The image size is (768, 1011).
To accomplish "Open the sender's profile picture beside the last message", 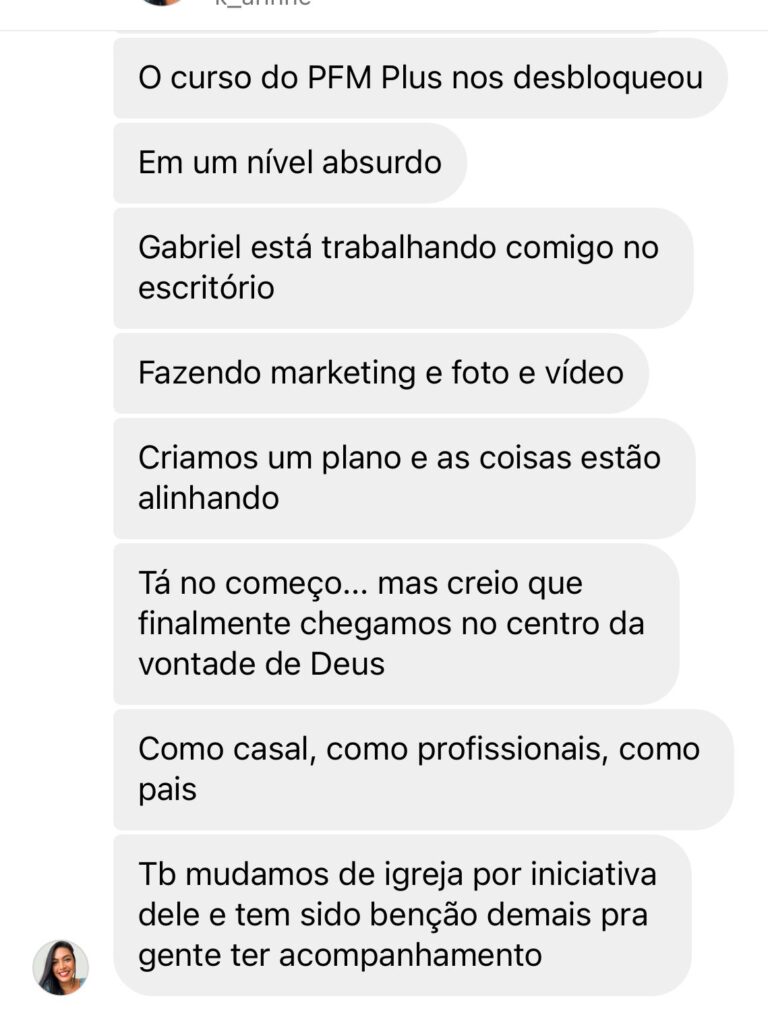I will click(x=61, y=967).
